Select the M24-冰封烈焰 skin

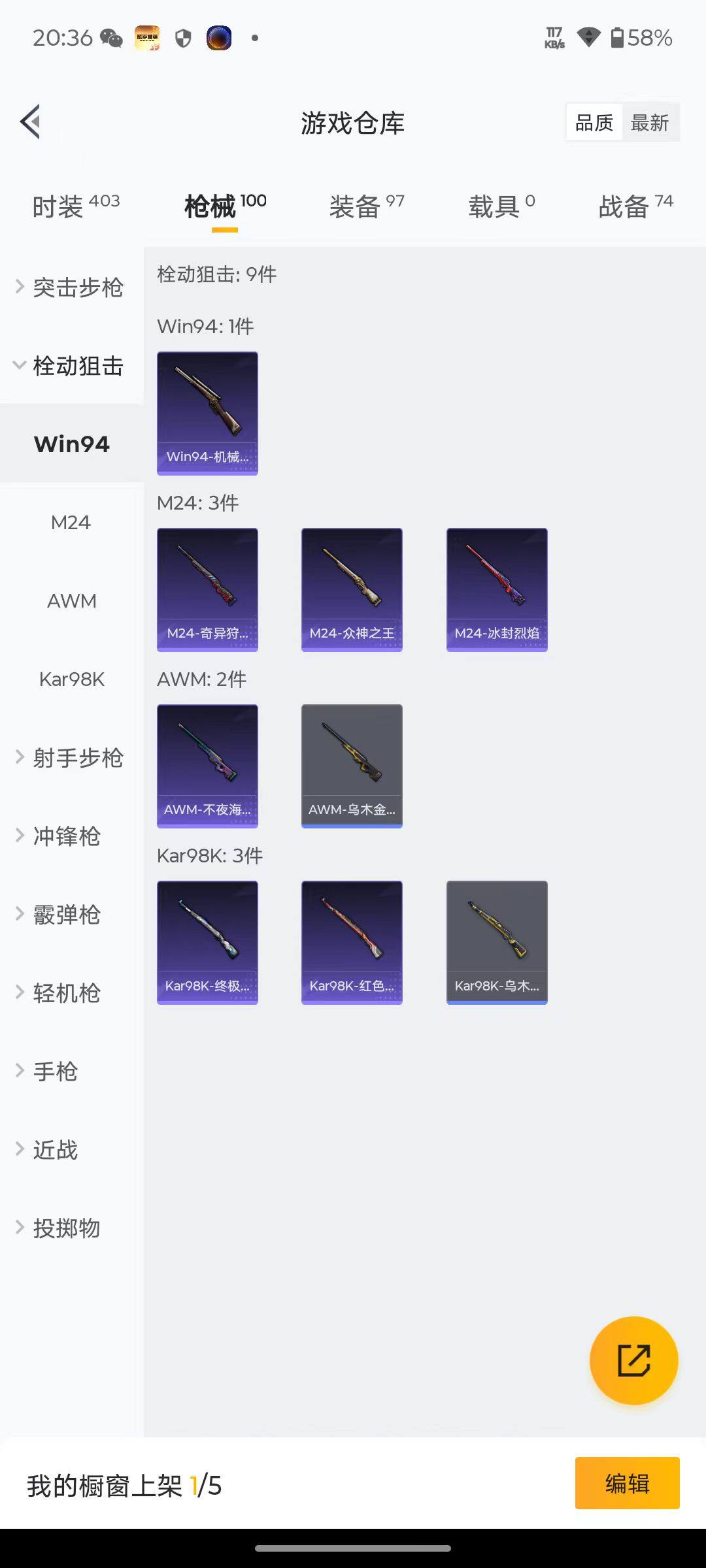496,588
